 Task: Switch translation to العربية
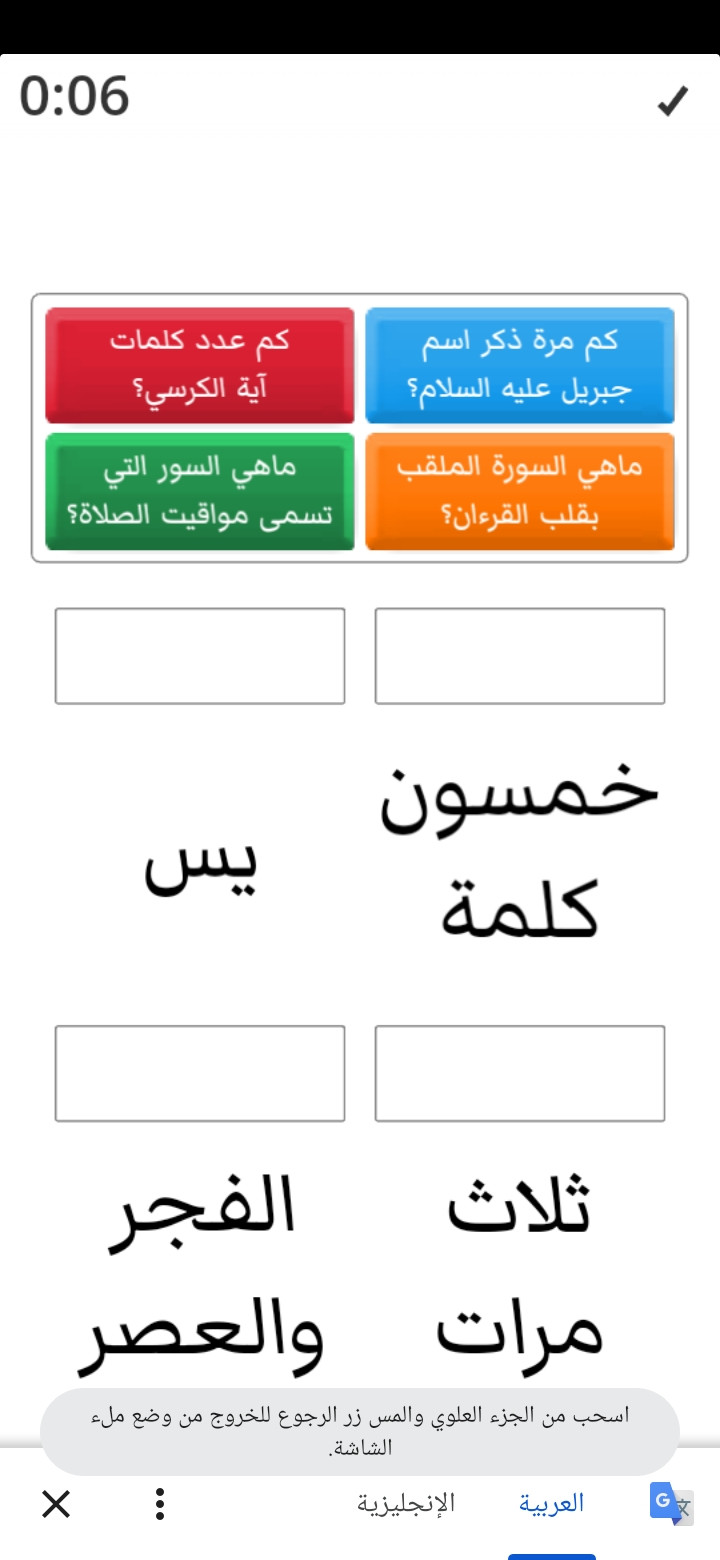551,1503
